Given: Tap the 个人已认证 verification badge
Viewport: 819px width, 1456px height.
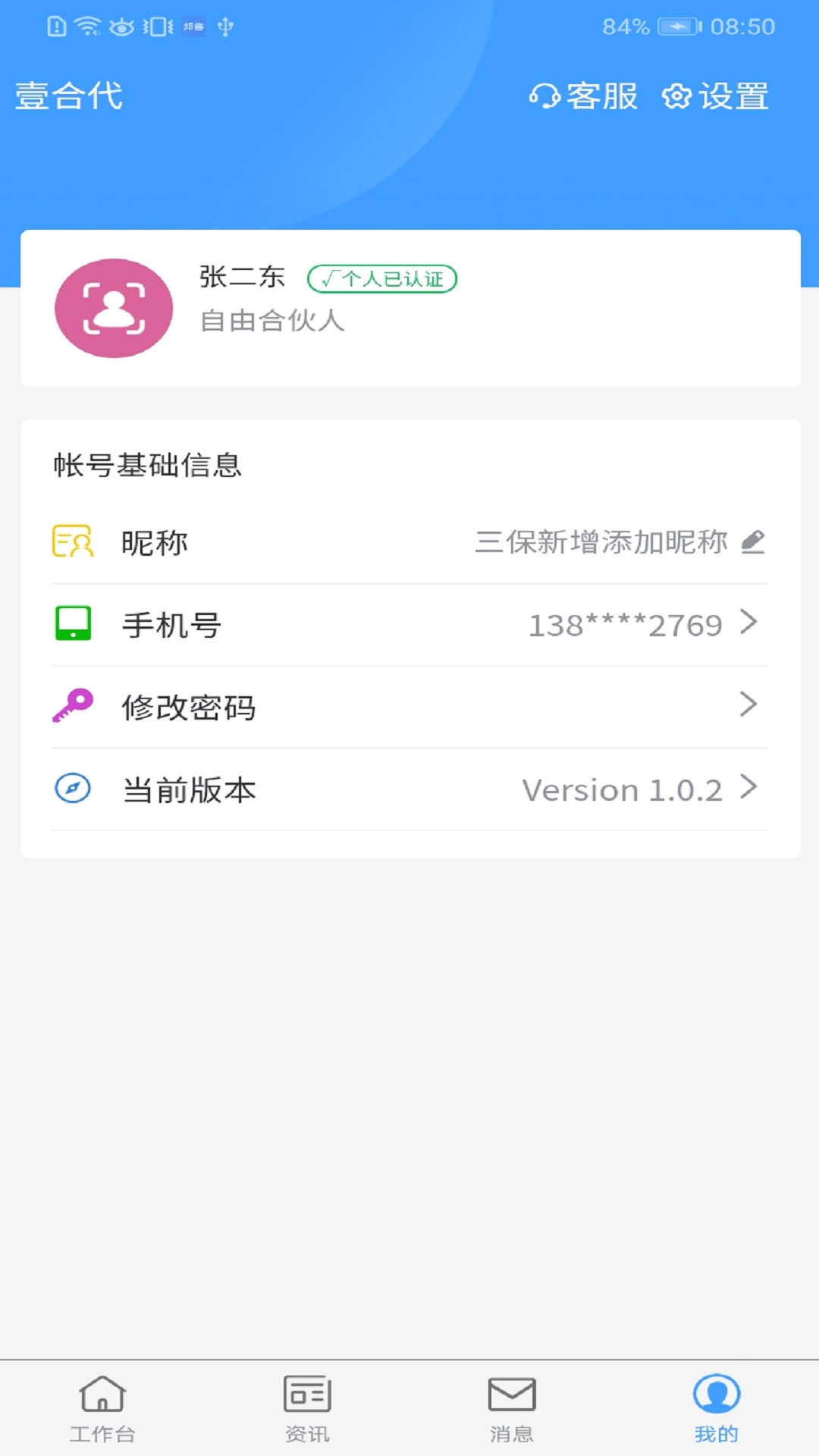Looking at the screenshot, I should pos(381,278).
